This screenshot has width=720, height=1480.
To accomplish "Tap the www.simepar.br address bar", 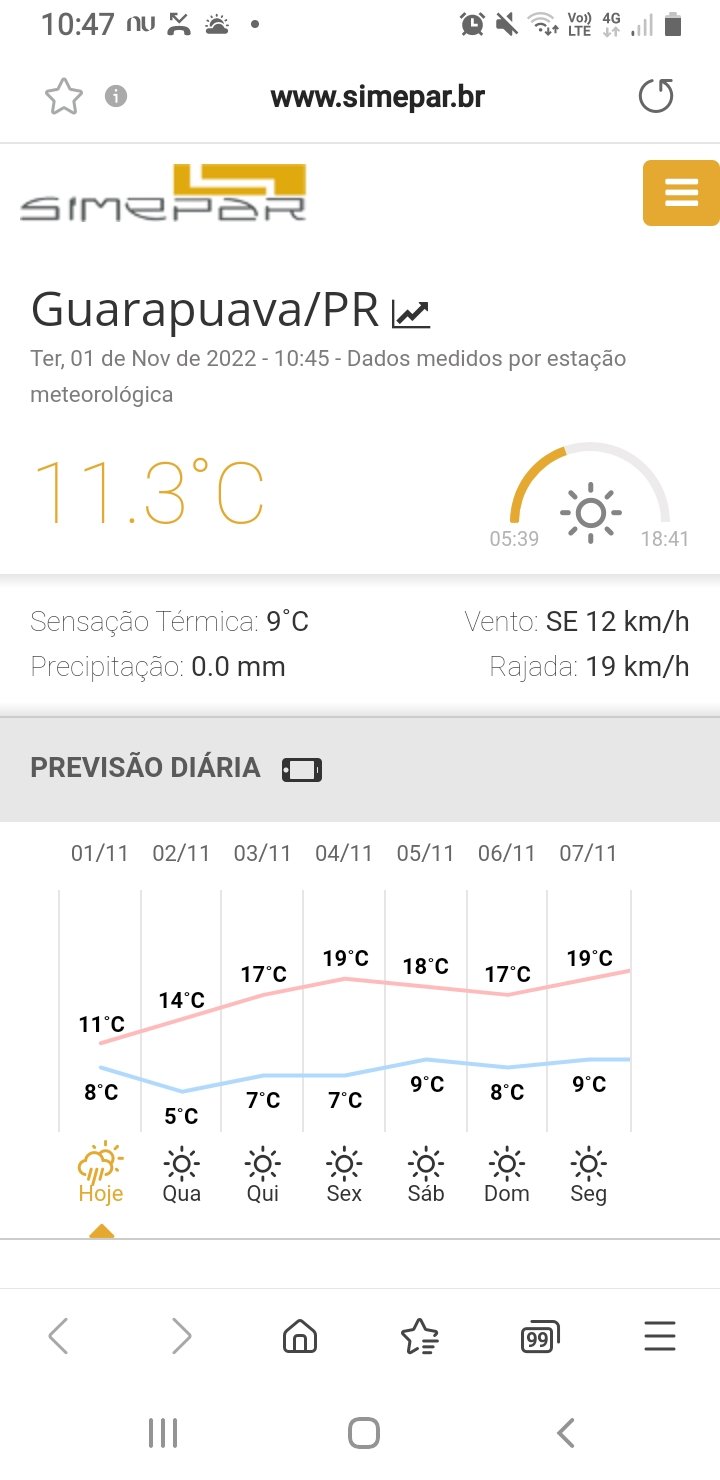I will pyautogui.click(x=377, y=97).
